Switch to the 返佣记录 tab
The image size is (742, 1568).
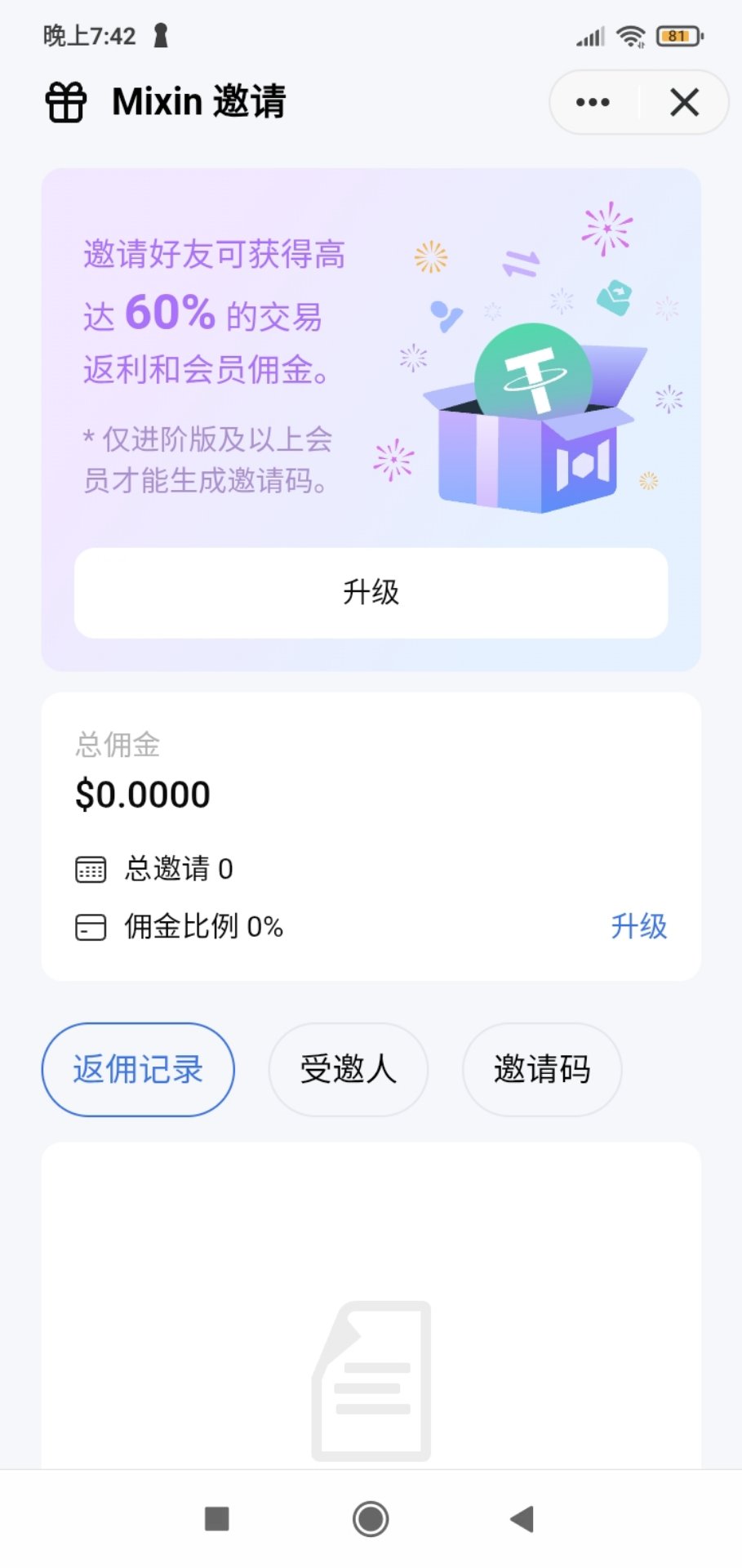pos(138,1069)
